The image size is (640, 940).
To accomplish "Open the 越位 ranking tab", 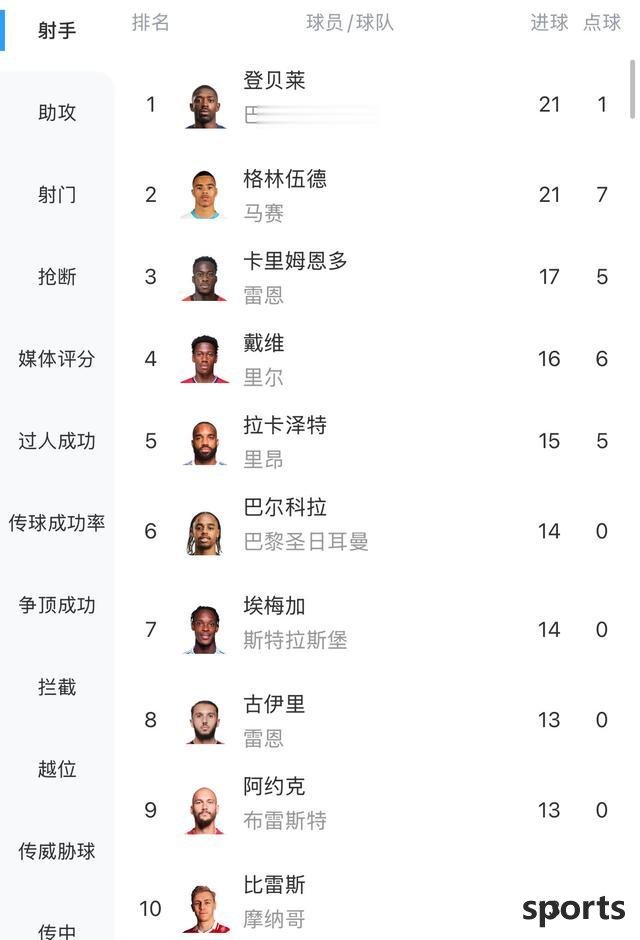I will tap(57, 769).
